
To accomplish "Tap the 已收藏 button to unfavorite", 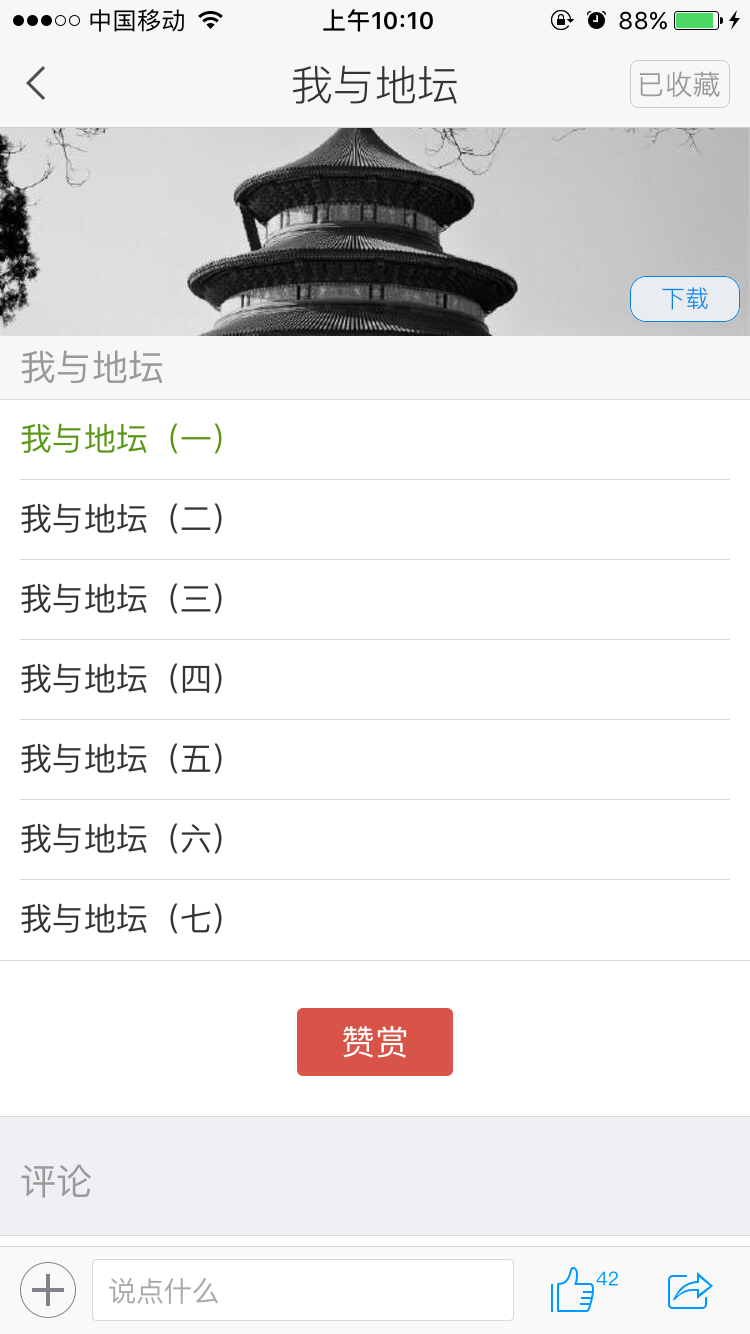I will (x=679, y=84).
